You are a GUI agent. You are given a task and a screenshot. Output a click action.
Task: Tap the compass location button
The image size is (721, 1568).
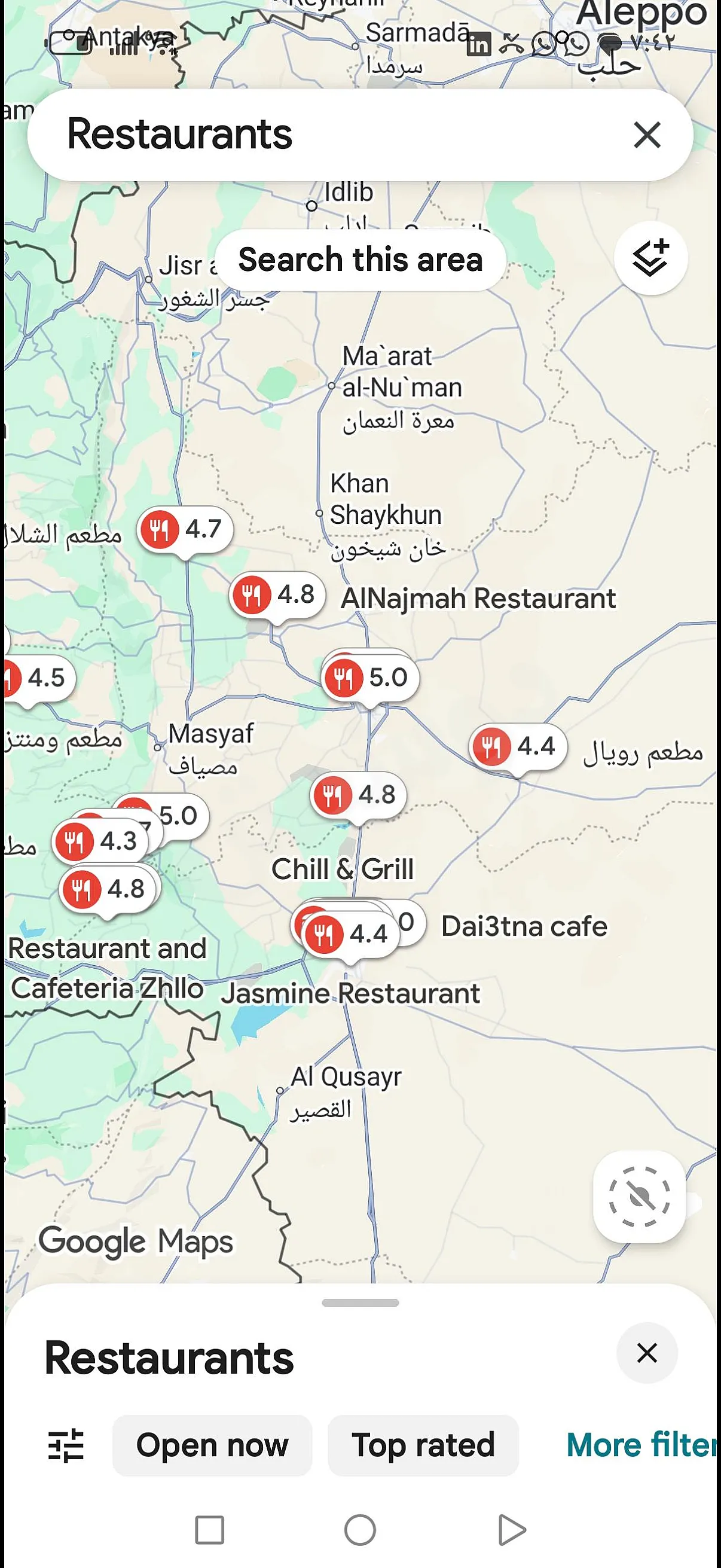pyautogui.click(x=639, y=1196)
